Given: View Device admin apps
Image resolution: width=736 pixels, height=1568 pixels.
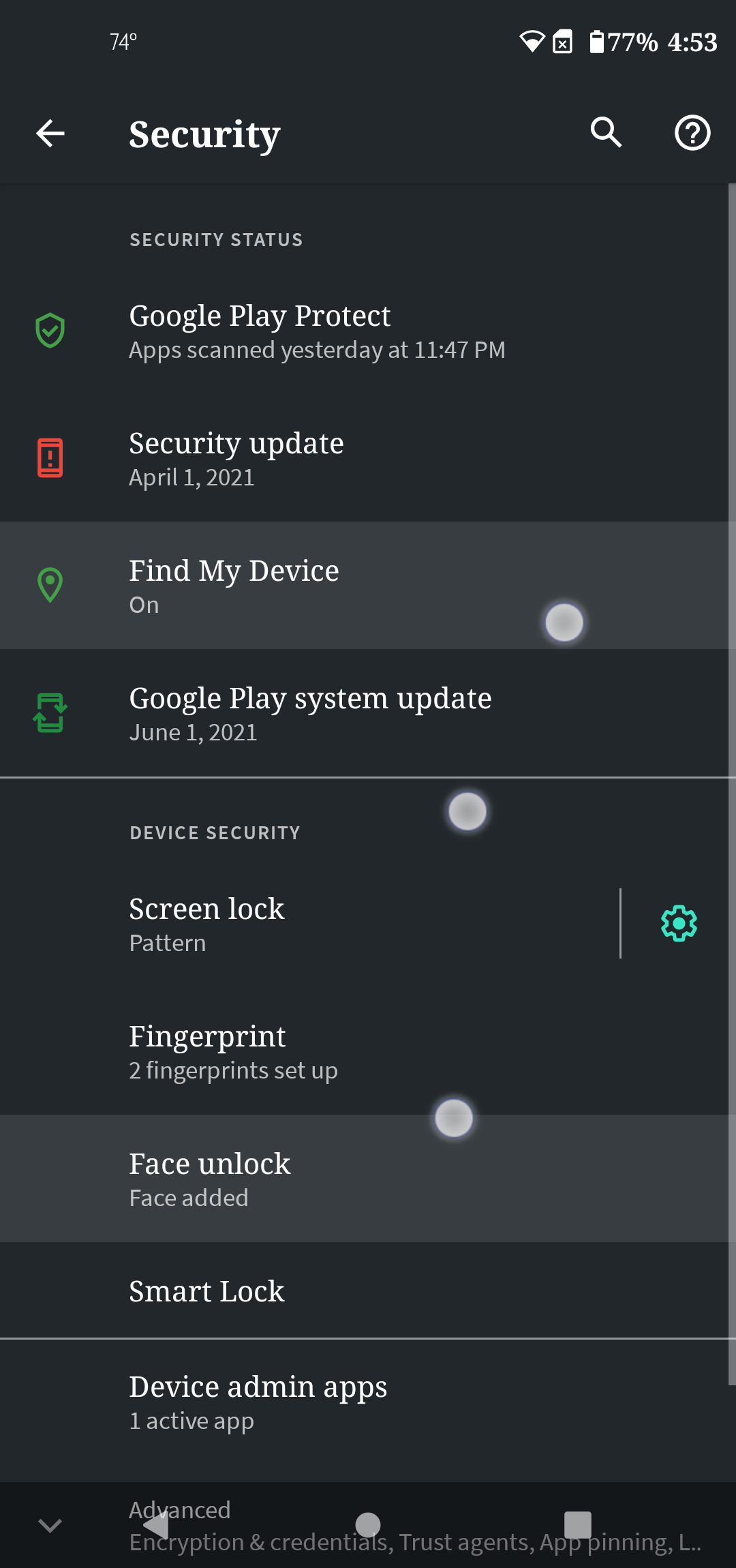Looking at the screenshot, I should coord(368,1402).
